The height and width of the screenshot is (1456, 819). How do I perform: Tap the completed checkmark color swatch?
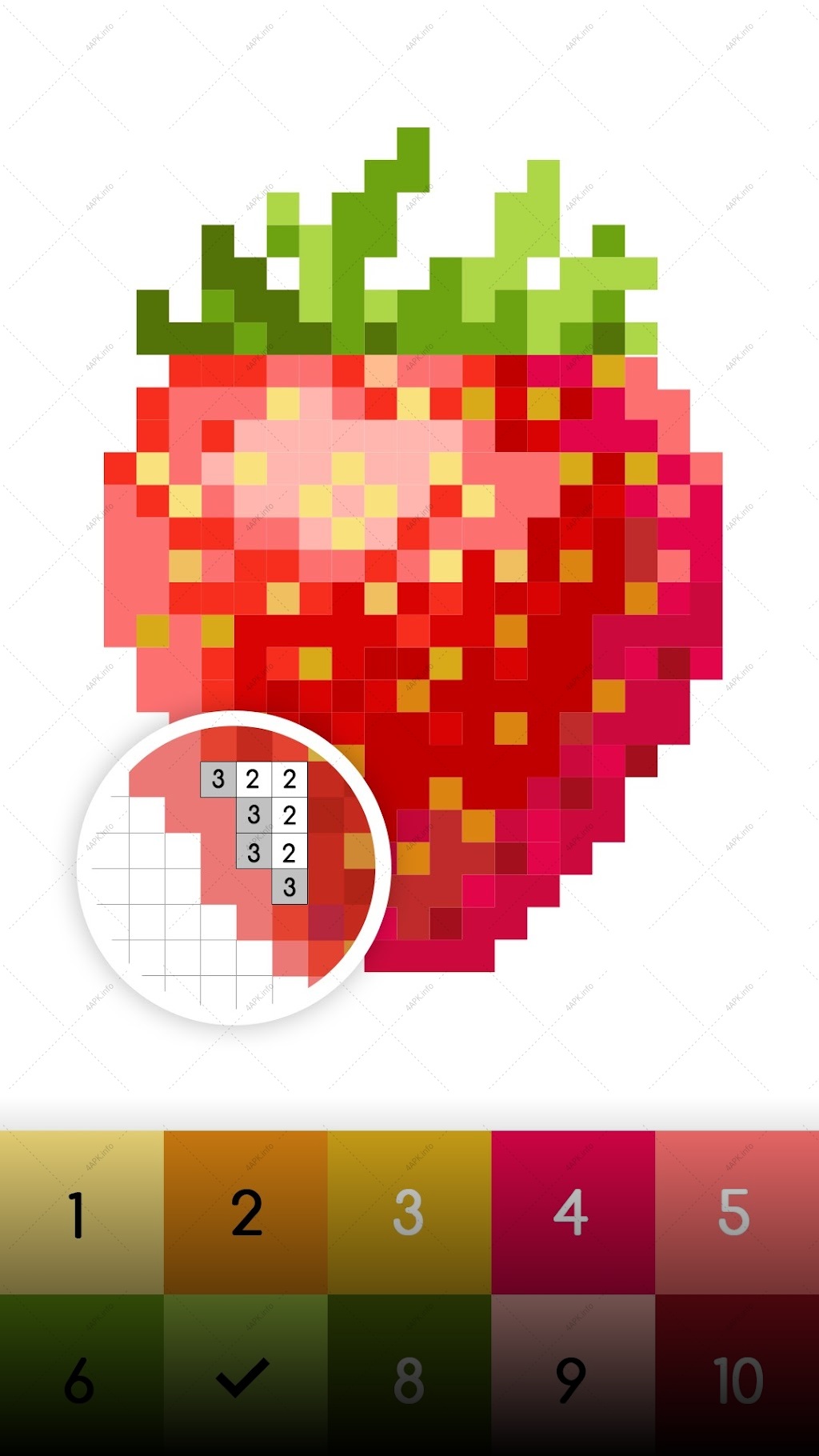246,1375
